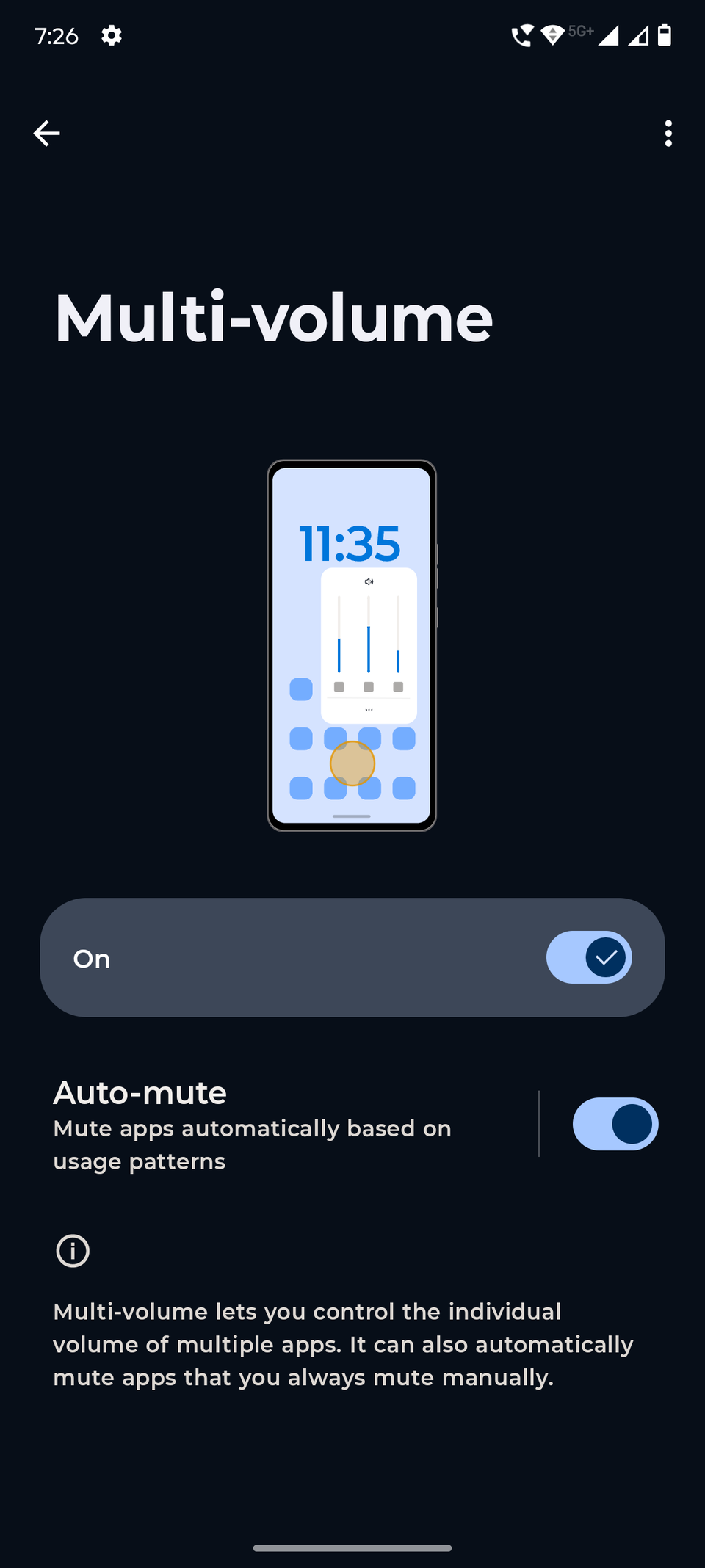
Task: Expand the ellipsis in the volume panel illustration
Action: 369,708
